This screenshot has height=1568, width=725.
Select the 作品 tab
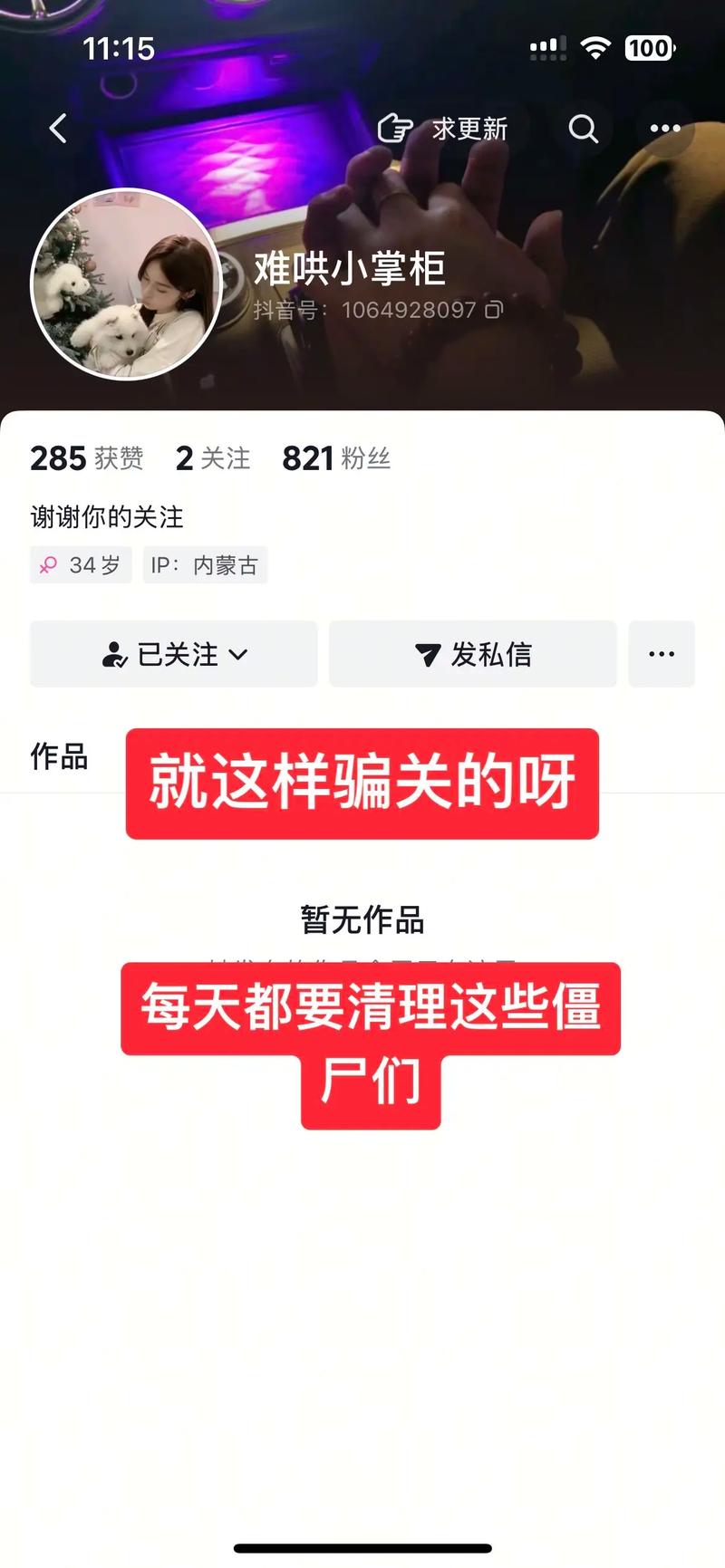pyautogui.click(x=59, y=755)
